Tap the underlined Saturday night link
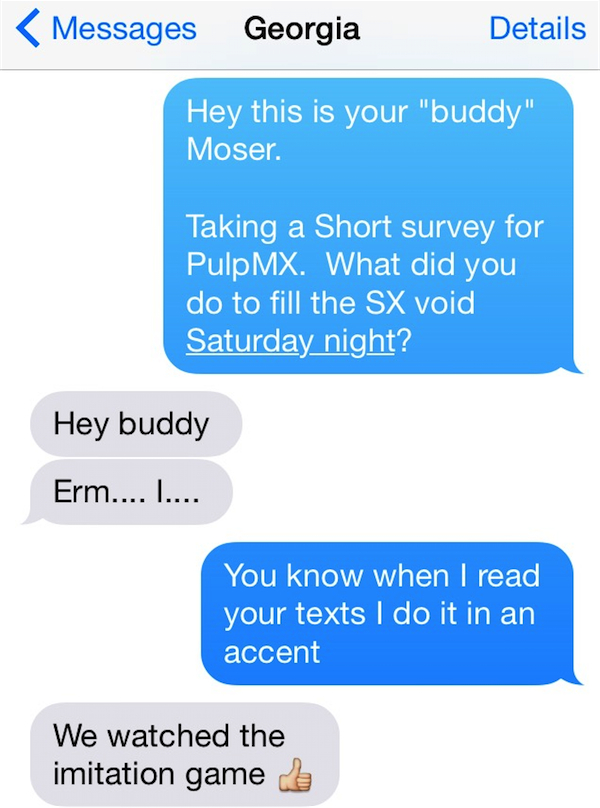 291,341
